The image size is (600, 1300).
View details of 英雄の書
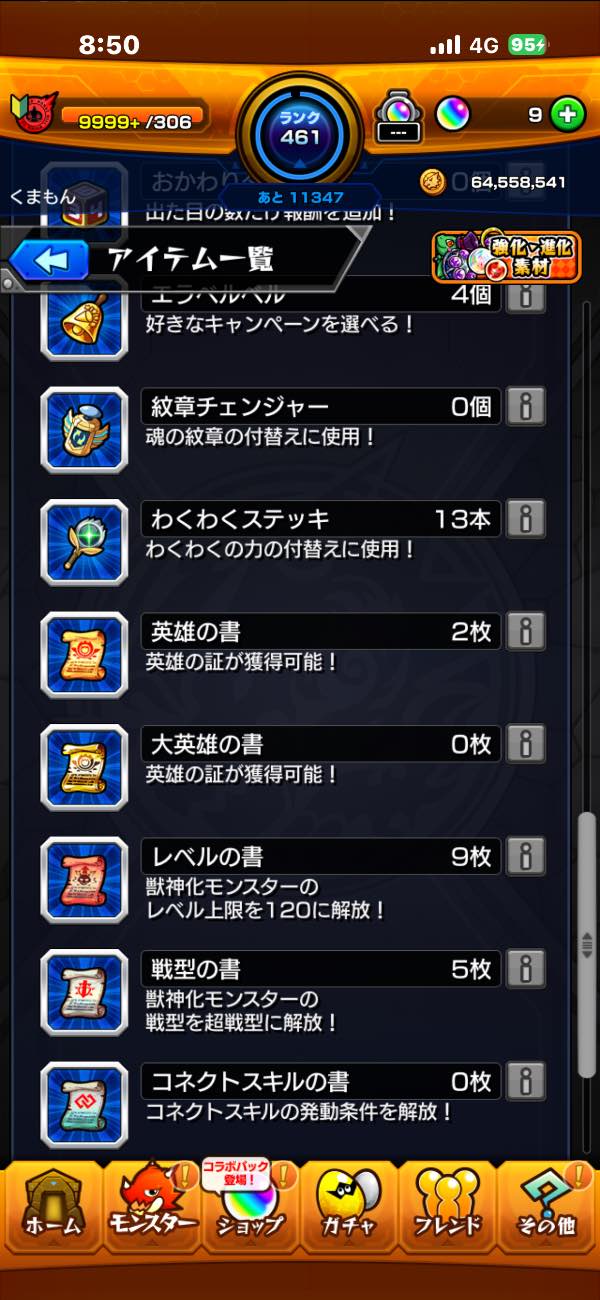526,632
